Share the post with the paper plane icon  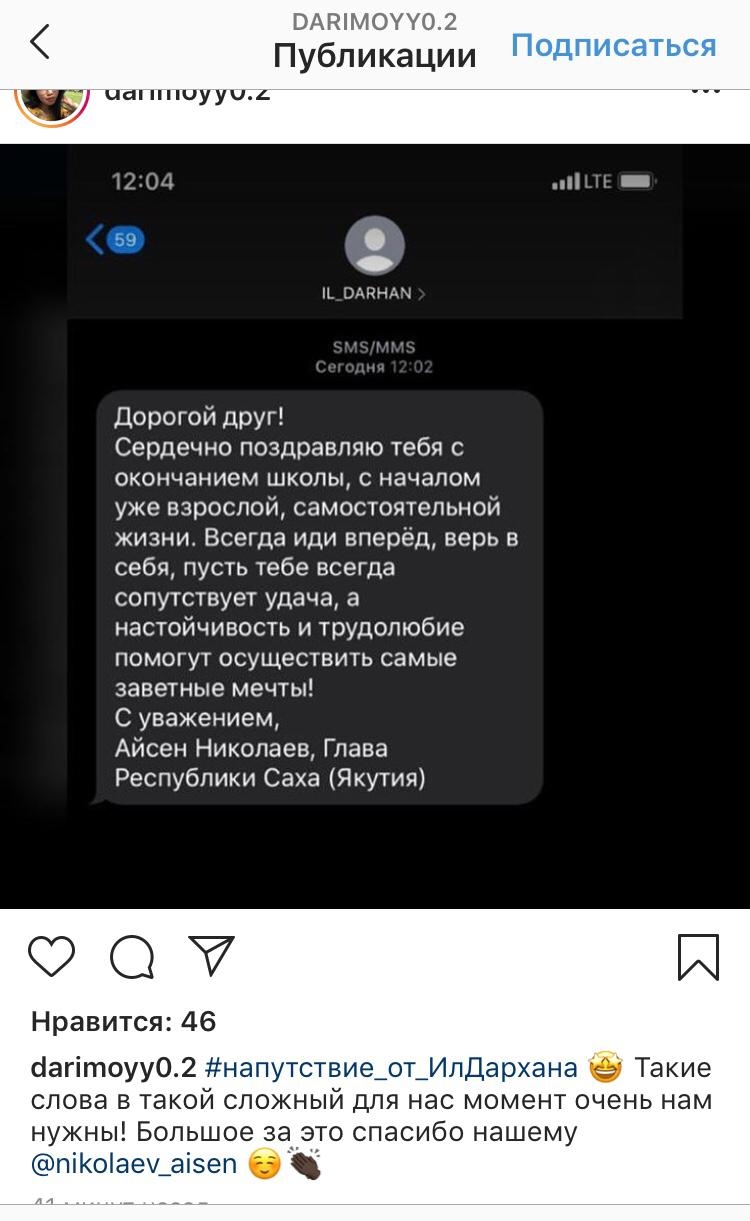point(211,956)
